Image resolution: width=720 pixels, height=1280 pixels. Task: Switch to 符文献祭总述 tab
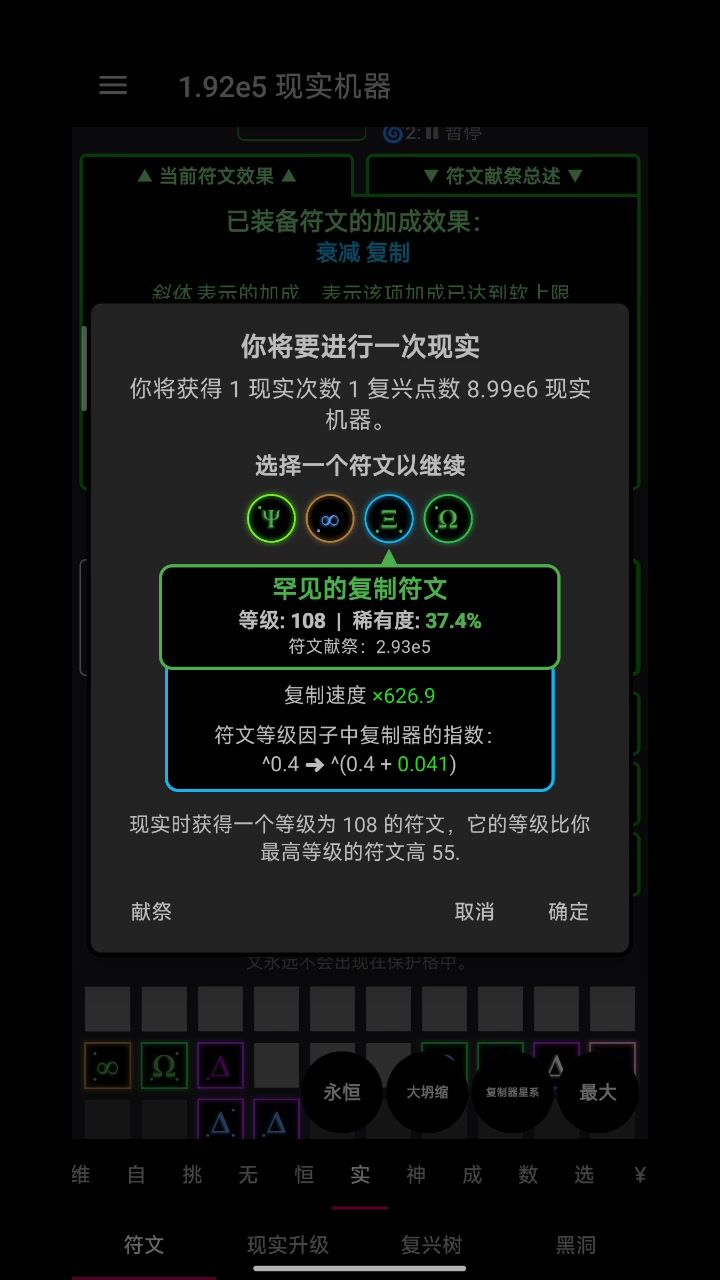tap(503, 176)
